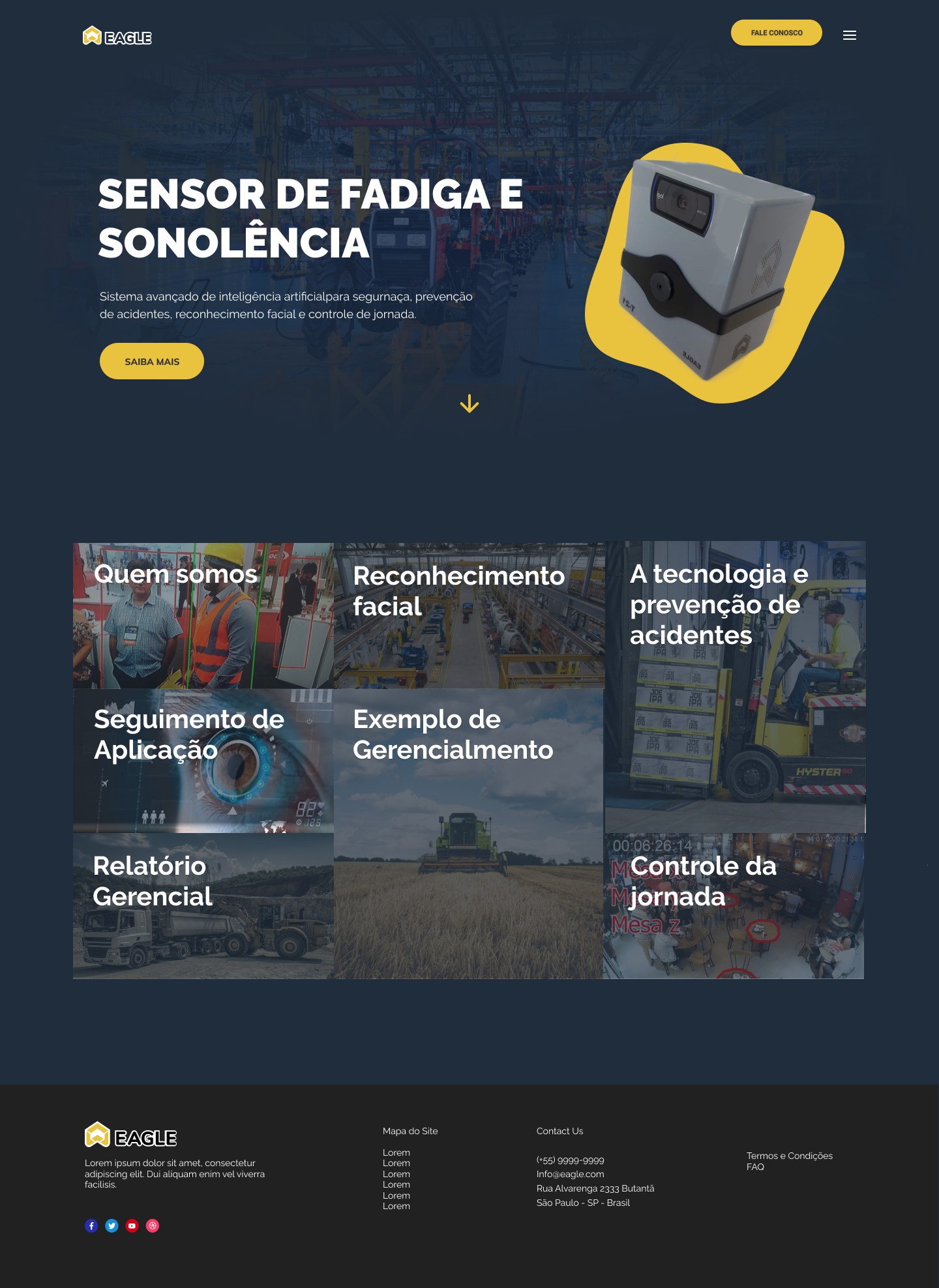Open the Reconhecimento facial tile
This screenshot has width=939, height=1288.
469,616
